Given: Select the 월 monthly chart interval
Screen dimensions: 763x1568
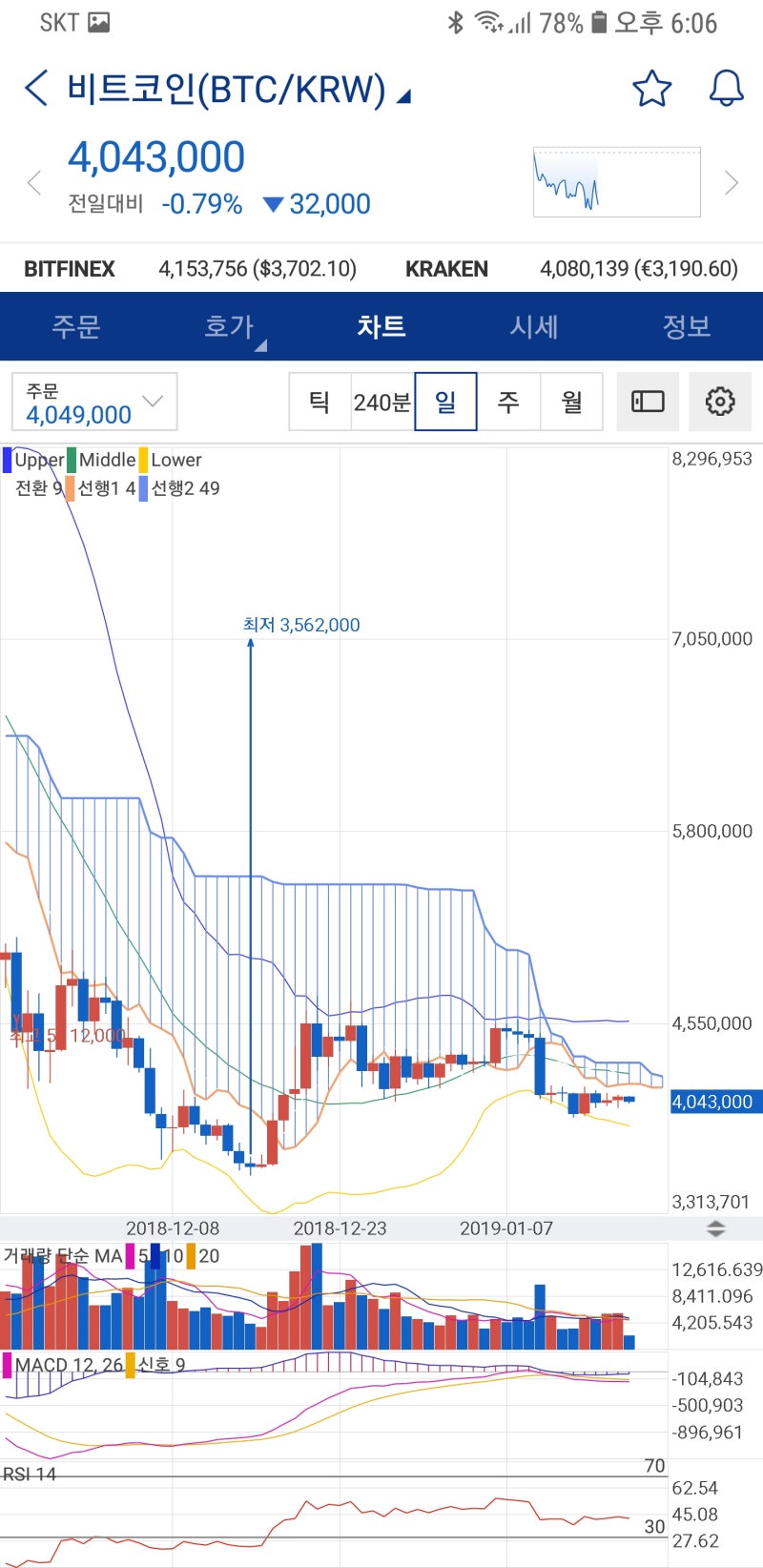Looking at the screenshot, I should click(571, 402).
